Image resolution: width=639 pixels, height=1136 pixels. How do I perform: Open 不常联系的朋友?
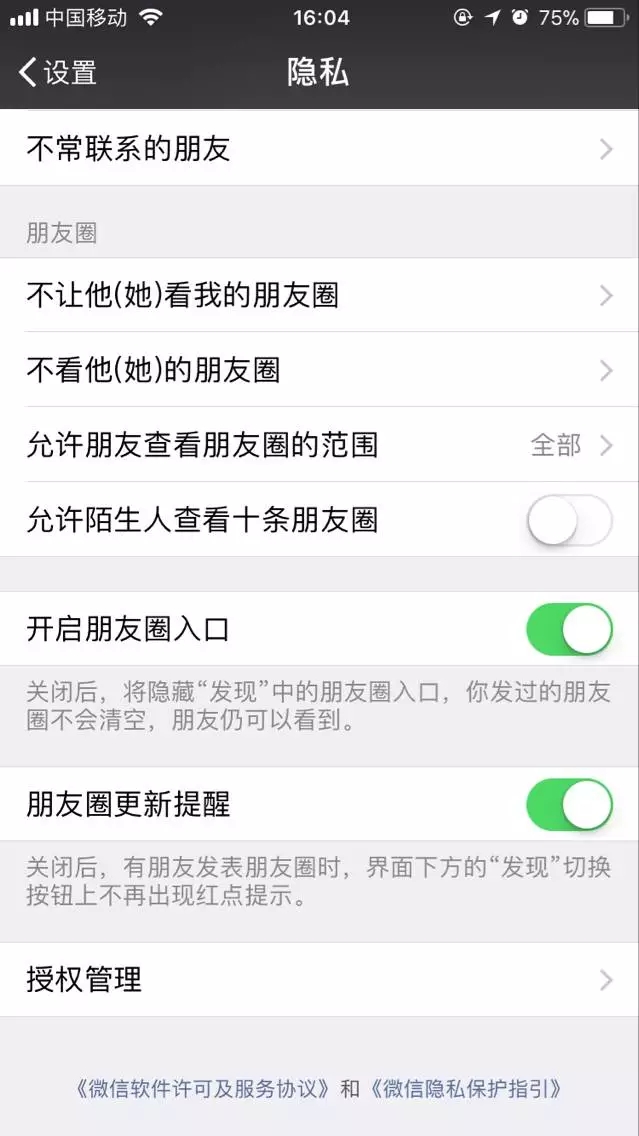coord(320,149)
